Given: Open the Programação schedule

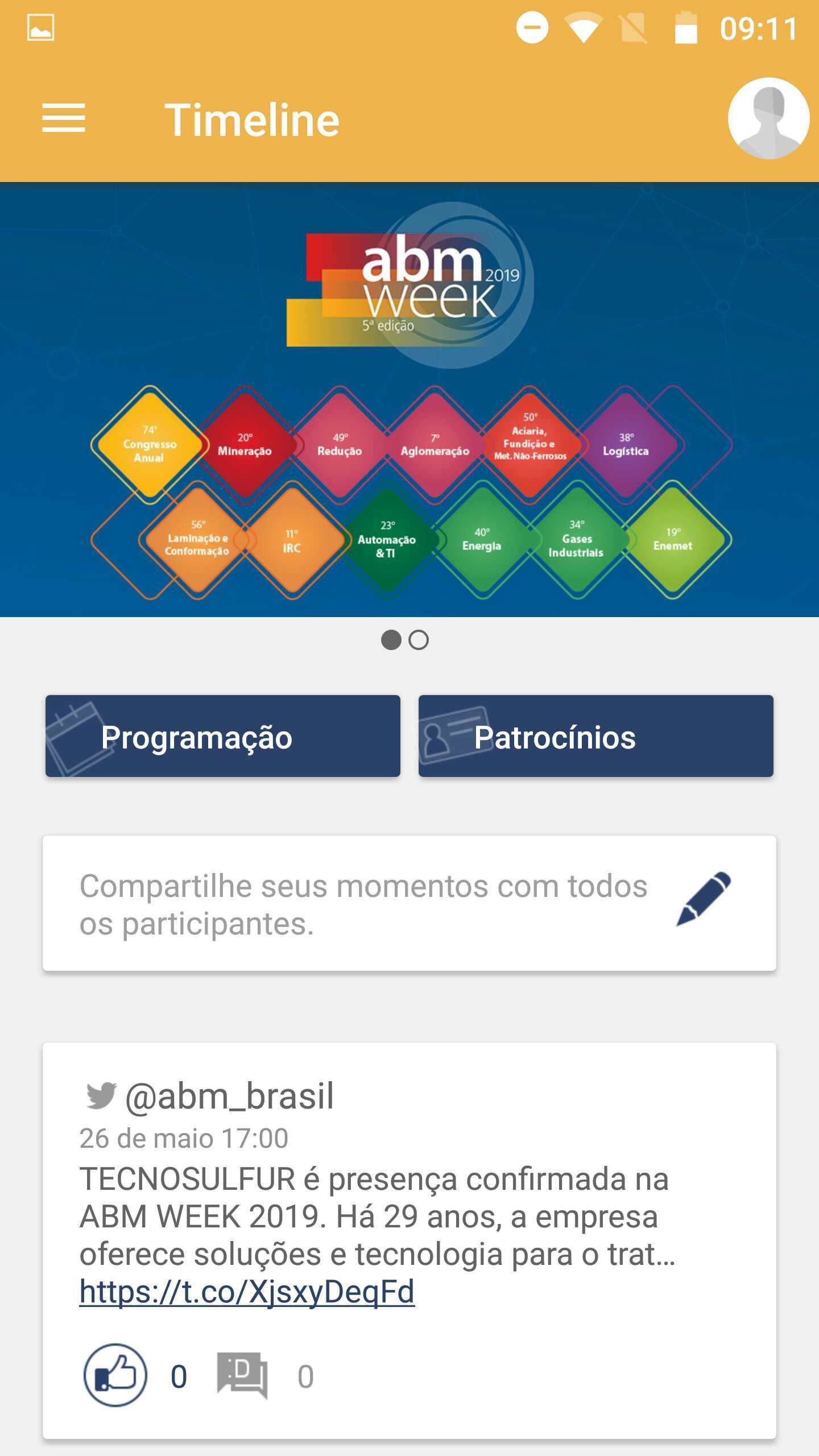Looking at the screenshot, I should click(223, 736).
